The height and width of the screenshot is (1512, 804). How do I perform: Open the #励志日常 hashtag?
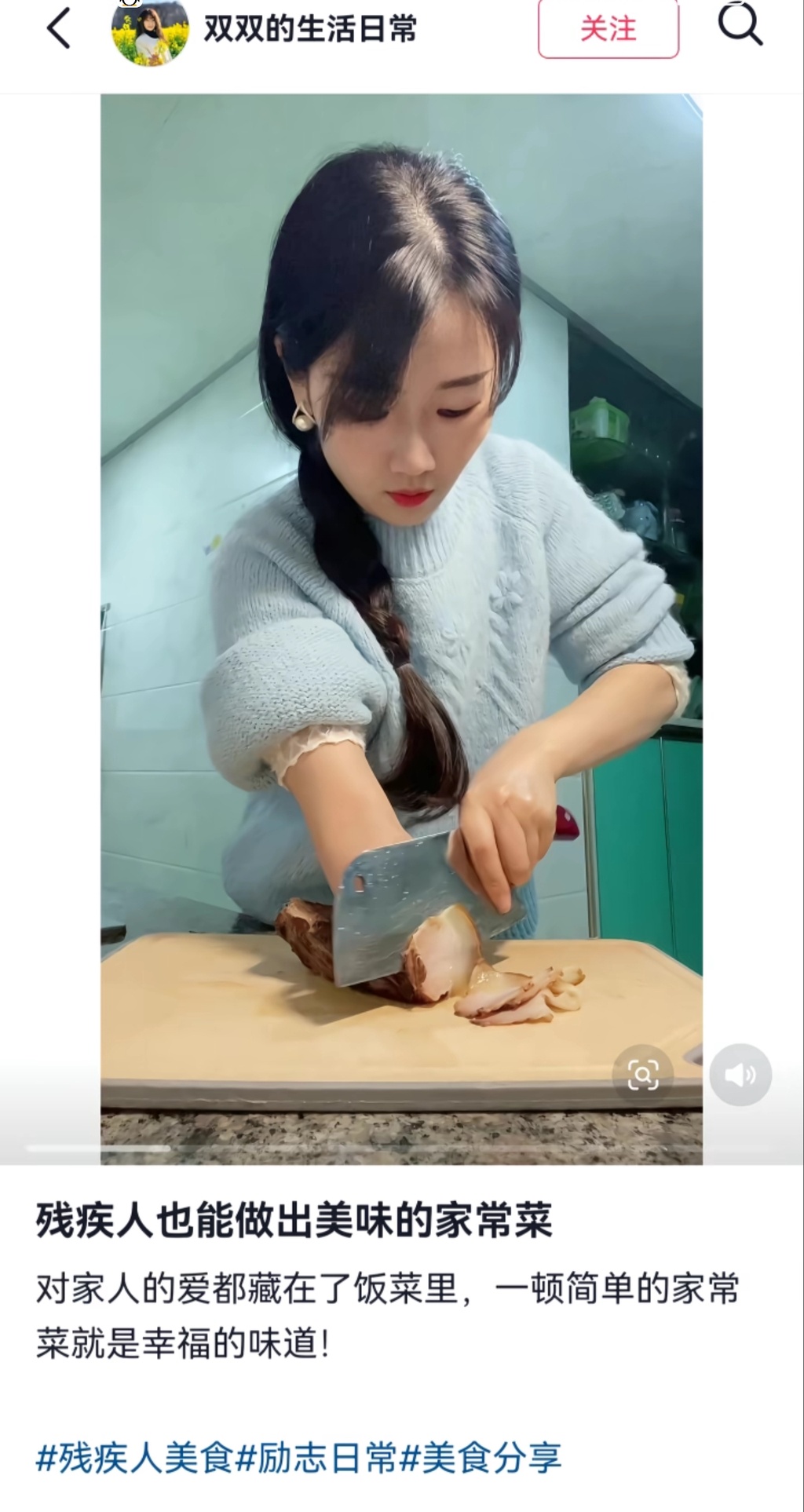(317, 1459)
